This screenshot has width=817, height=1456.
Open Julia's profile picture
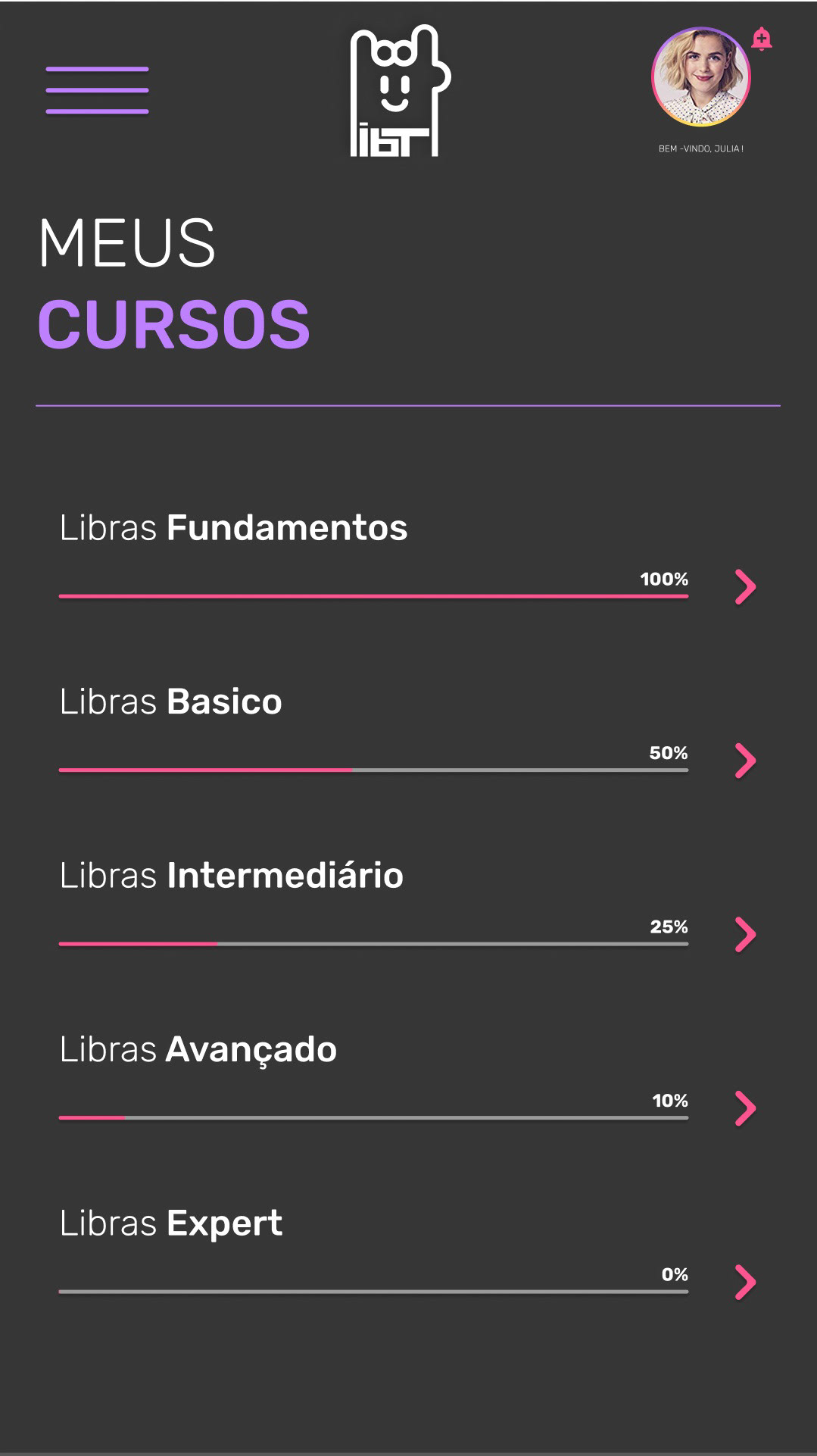(x=701, y=77)
